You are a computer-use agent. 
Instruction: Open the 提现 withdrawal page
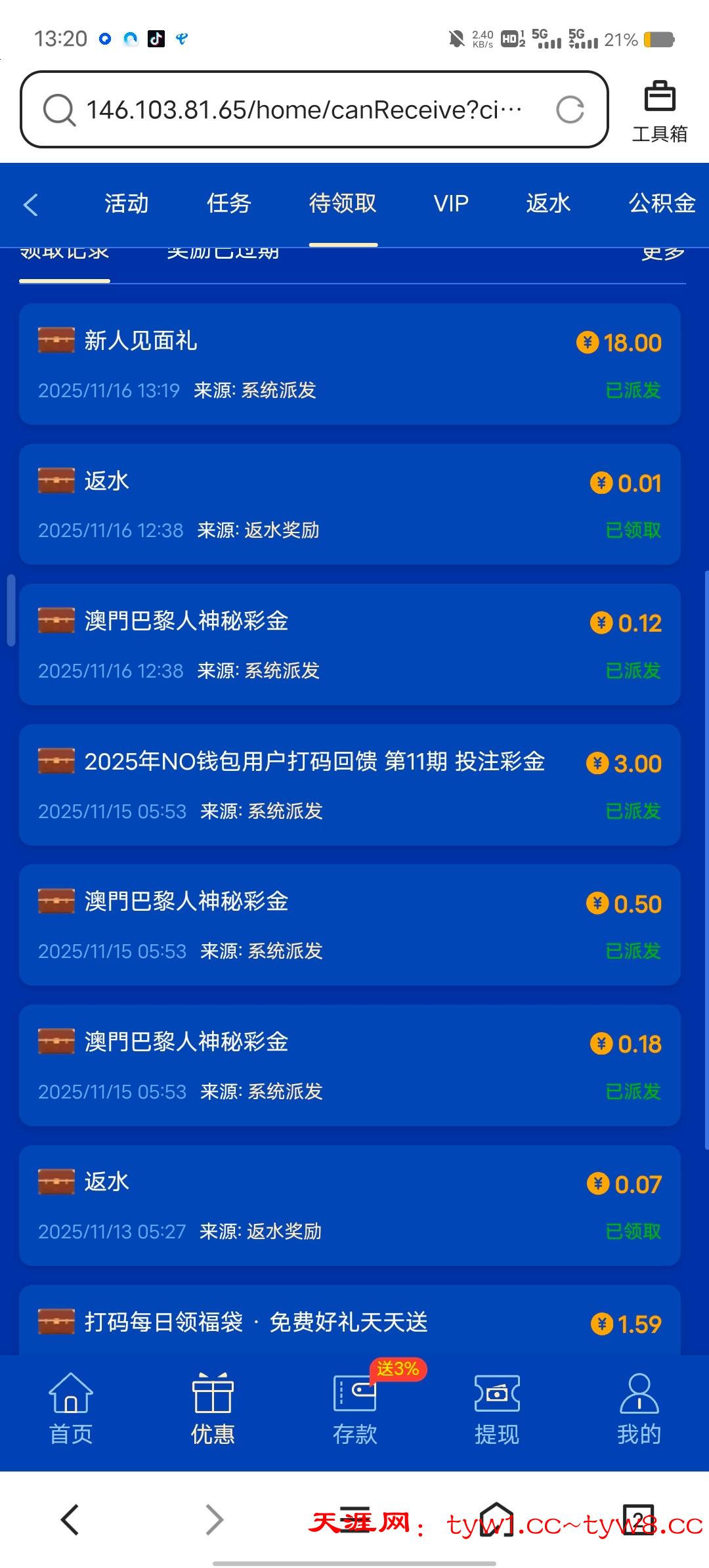pyautogui.click(x=497, y=1408)
